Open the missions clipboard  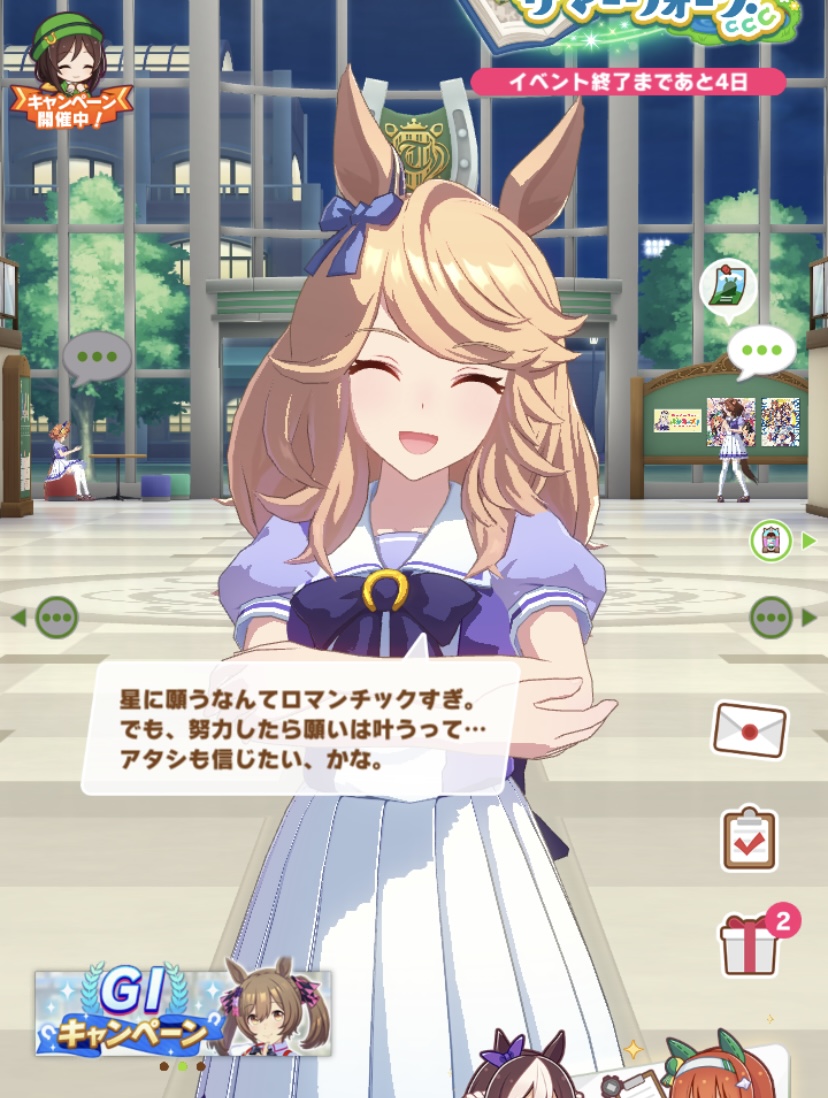[749, 839]
